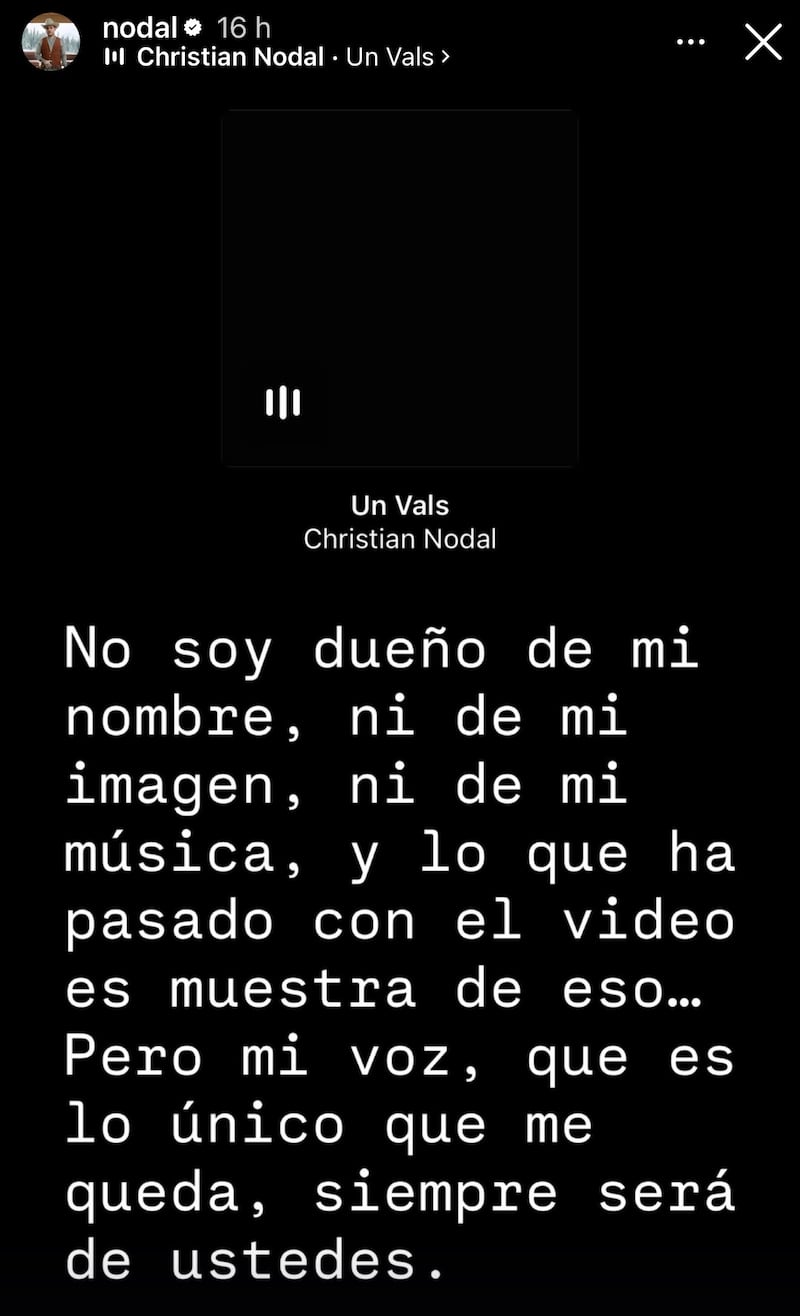Open nodal's profile picture

point(51,42)
